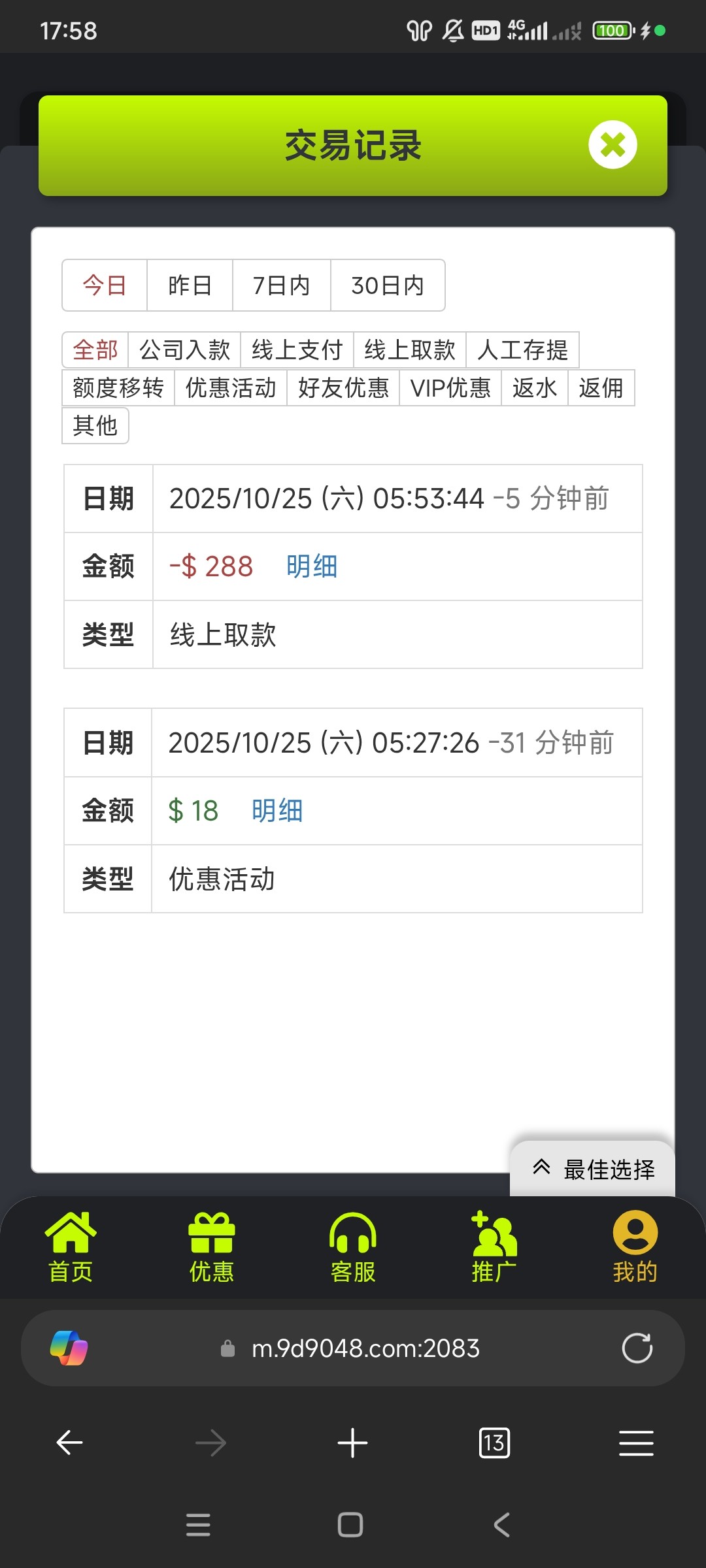Screen dimensions: 706x1568
Task: Open the 推广 promotion tab
Action: pos(494,1247)
